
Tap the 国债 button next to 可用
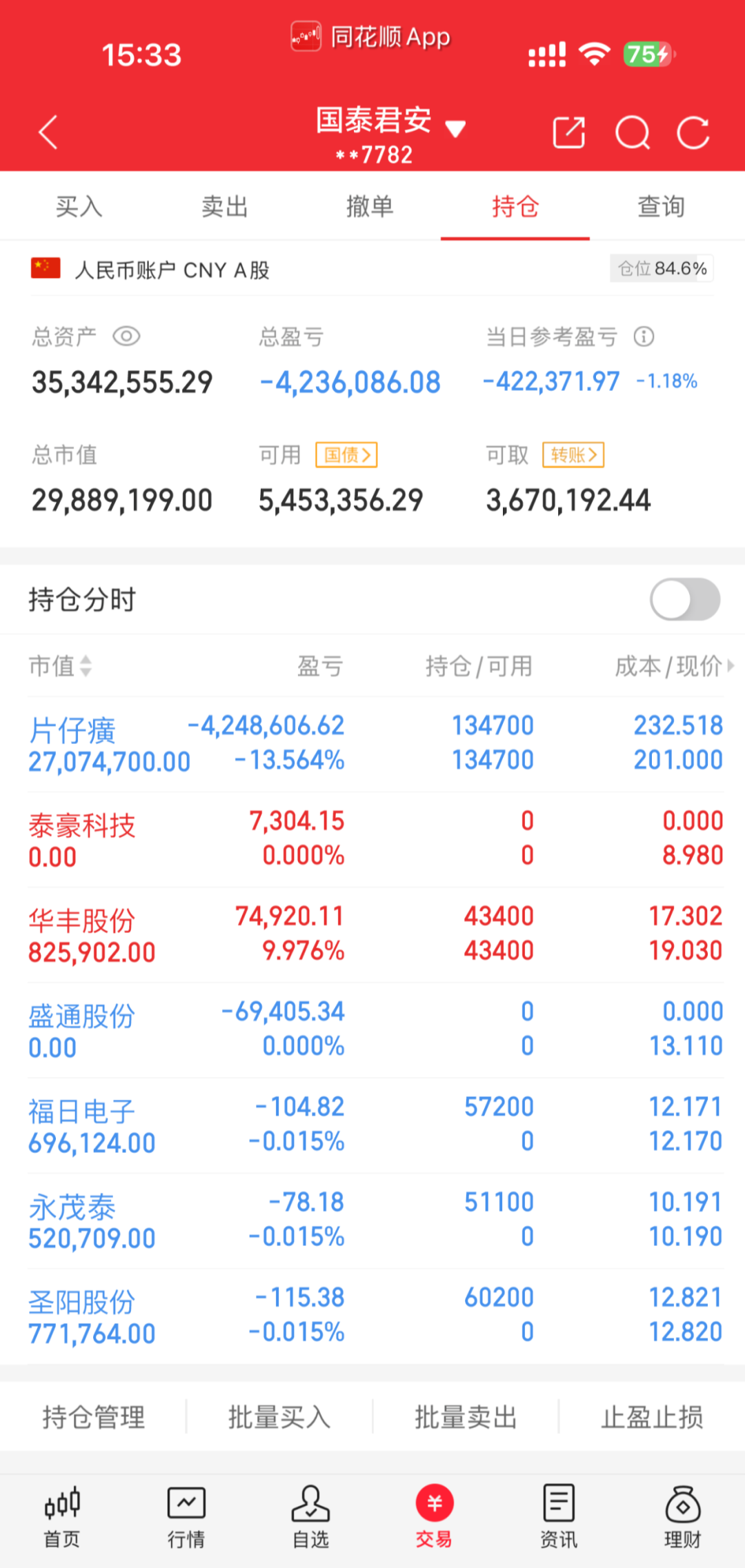346,455
